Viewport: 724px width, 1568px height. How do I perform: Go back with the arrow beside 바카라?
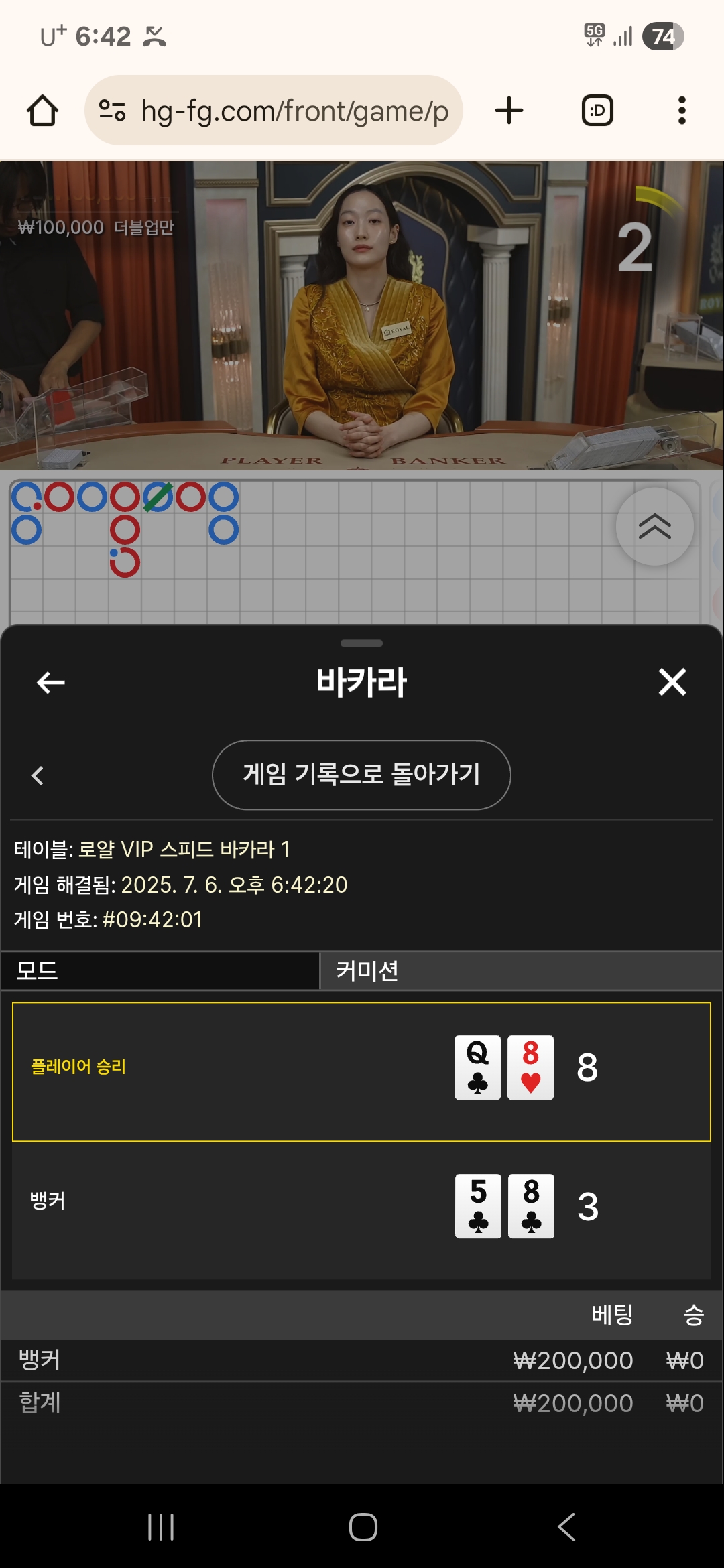(51, 682)
